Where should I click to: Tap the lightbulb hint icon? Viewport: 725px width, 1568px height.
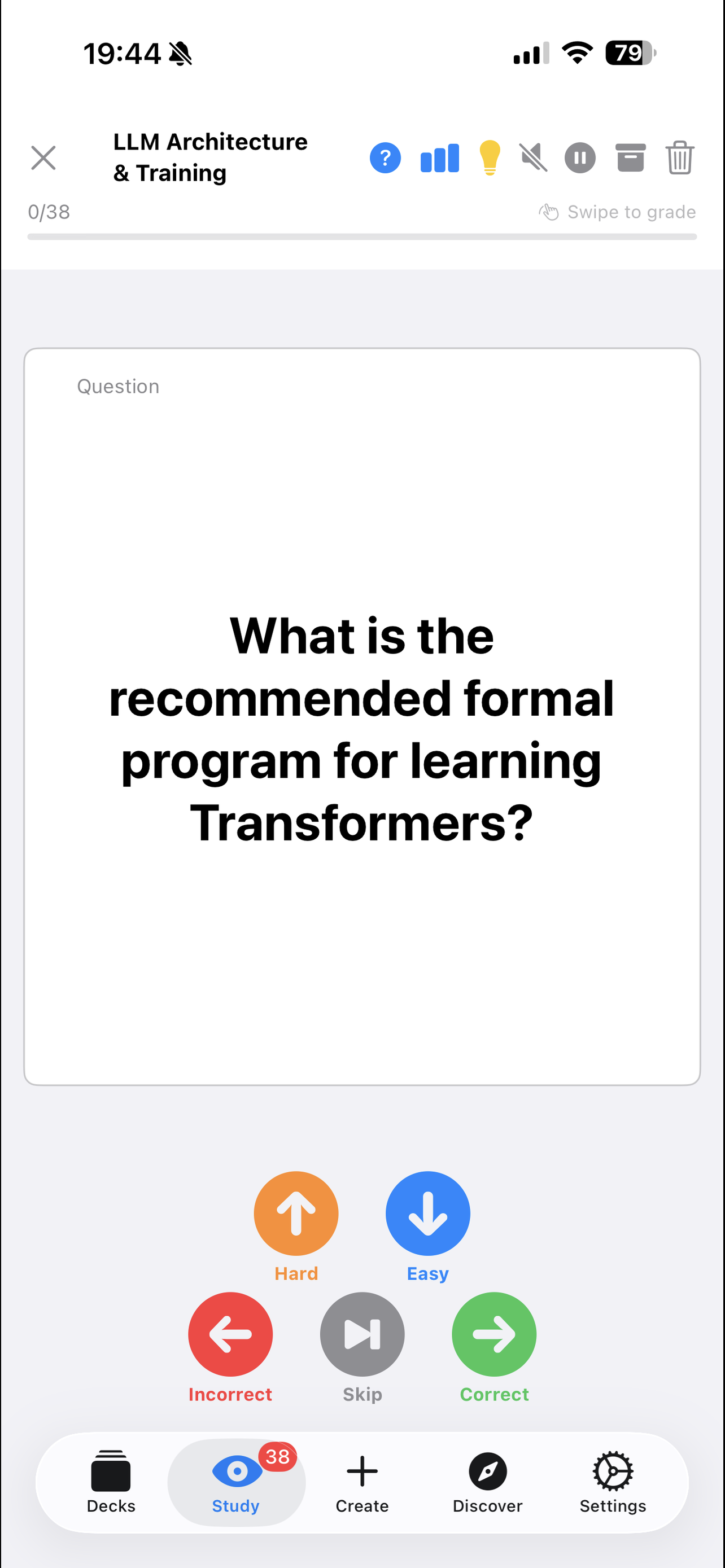(x=491, y=157)
